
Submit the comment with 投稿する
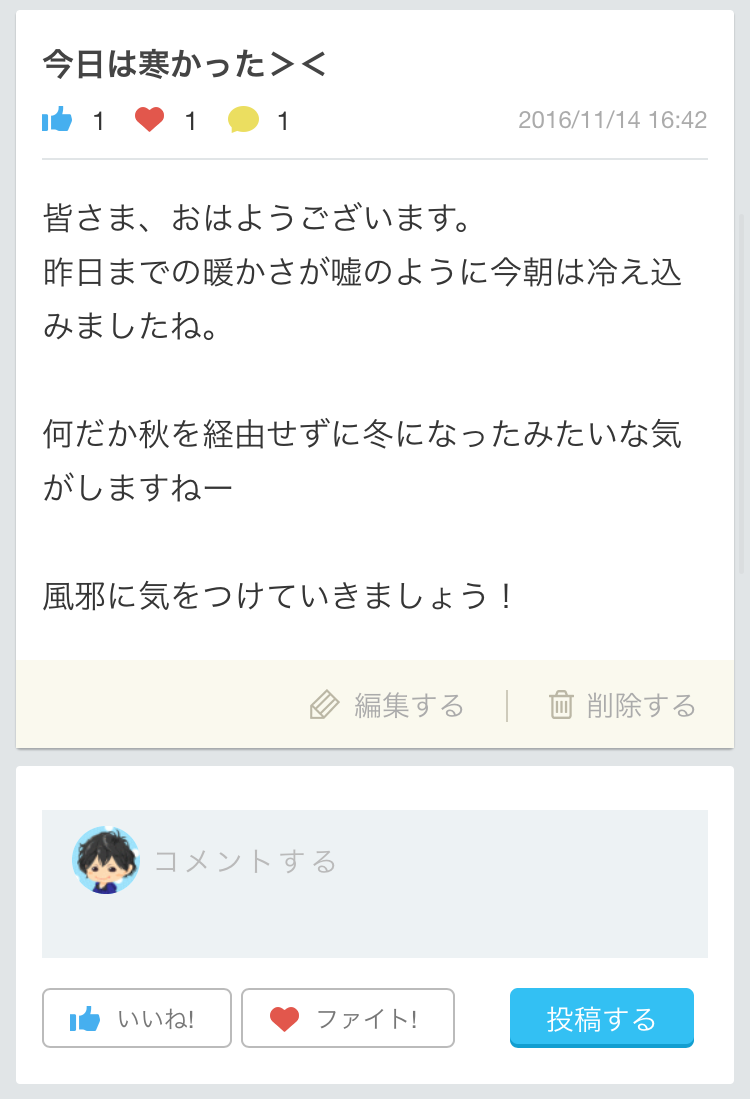coord(601,1018)
